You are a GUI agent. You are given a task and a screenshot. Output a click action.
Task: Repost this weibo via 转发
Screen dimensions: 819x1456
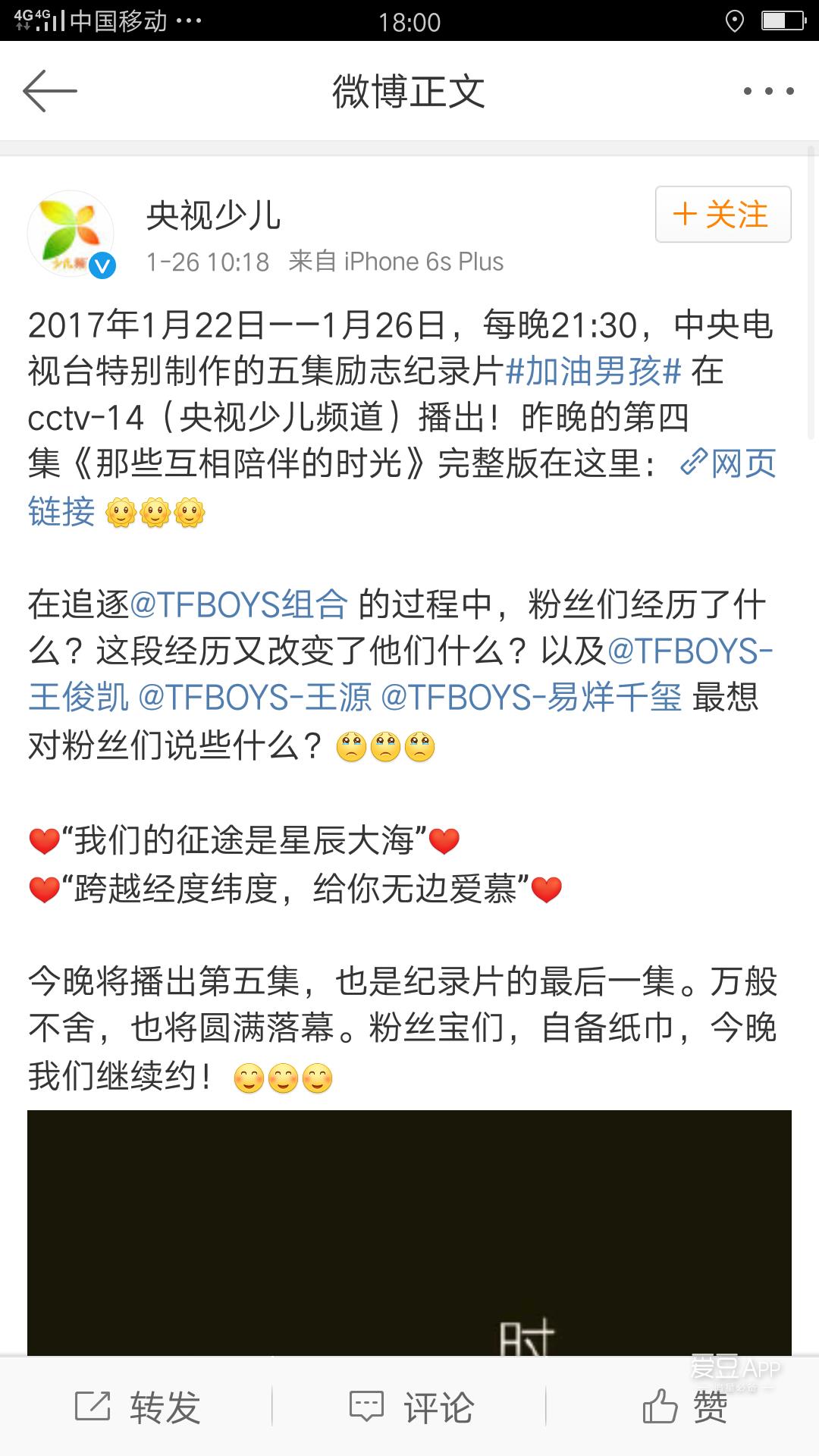pyautogui.click(x=137, y=1407)
